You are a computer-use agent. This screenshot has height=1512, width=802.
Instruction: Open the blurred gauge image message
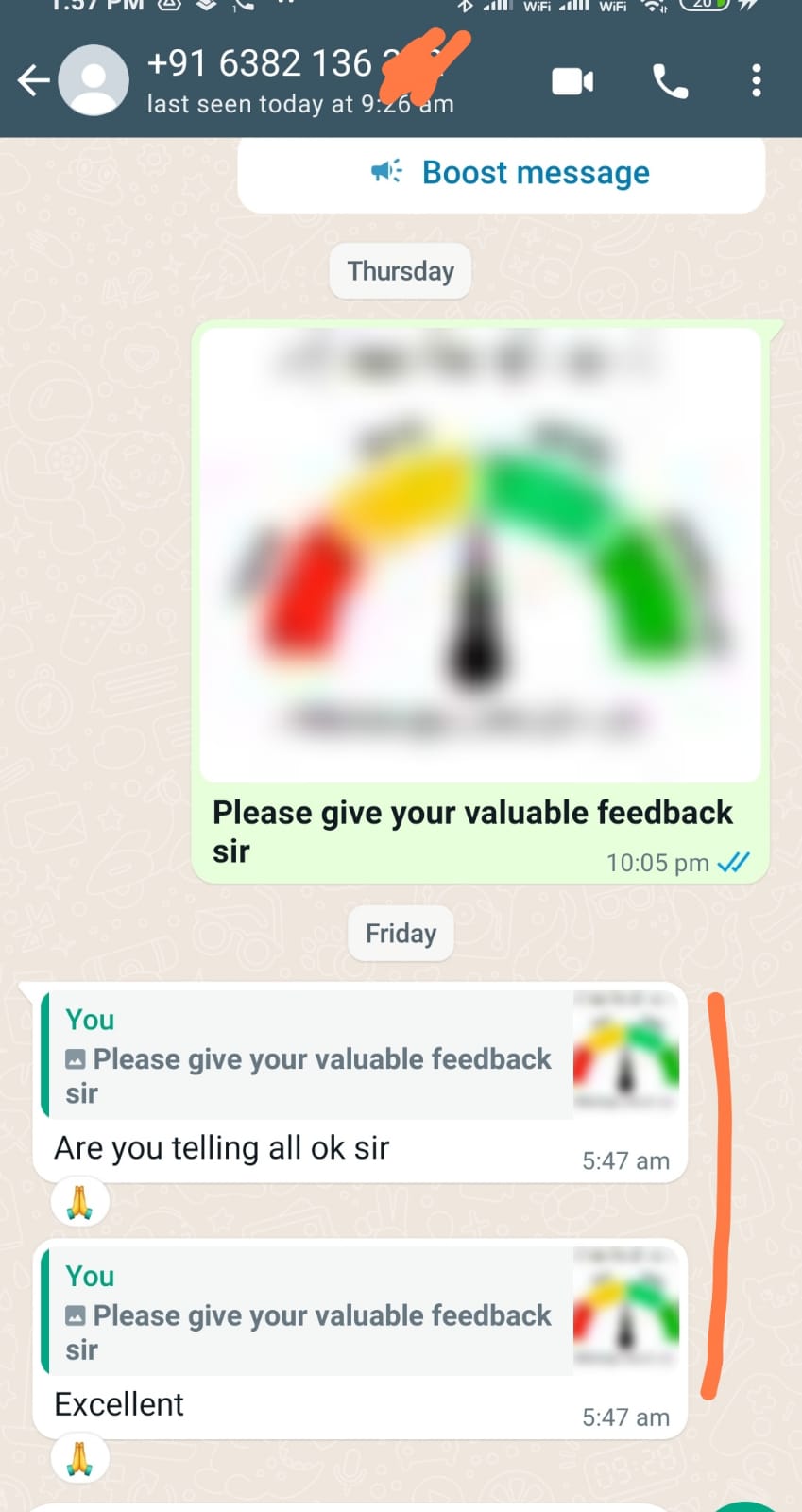(x=480, y=555)
